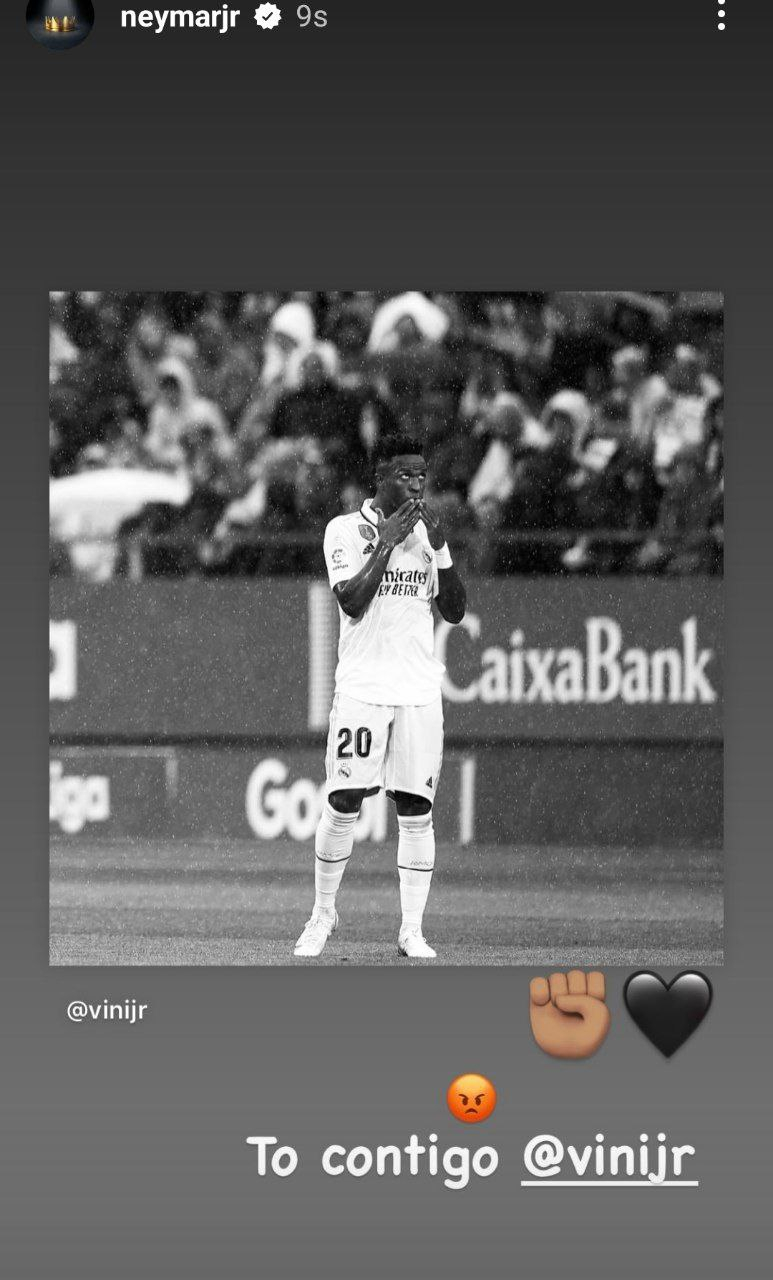Open the story overflow menu
773x1280 pixels.
coord(721,16)
